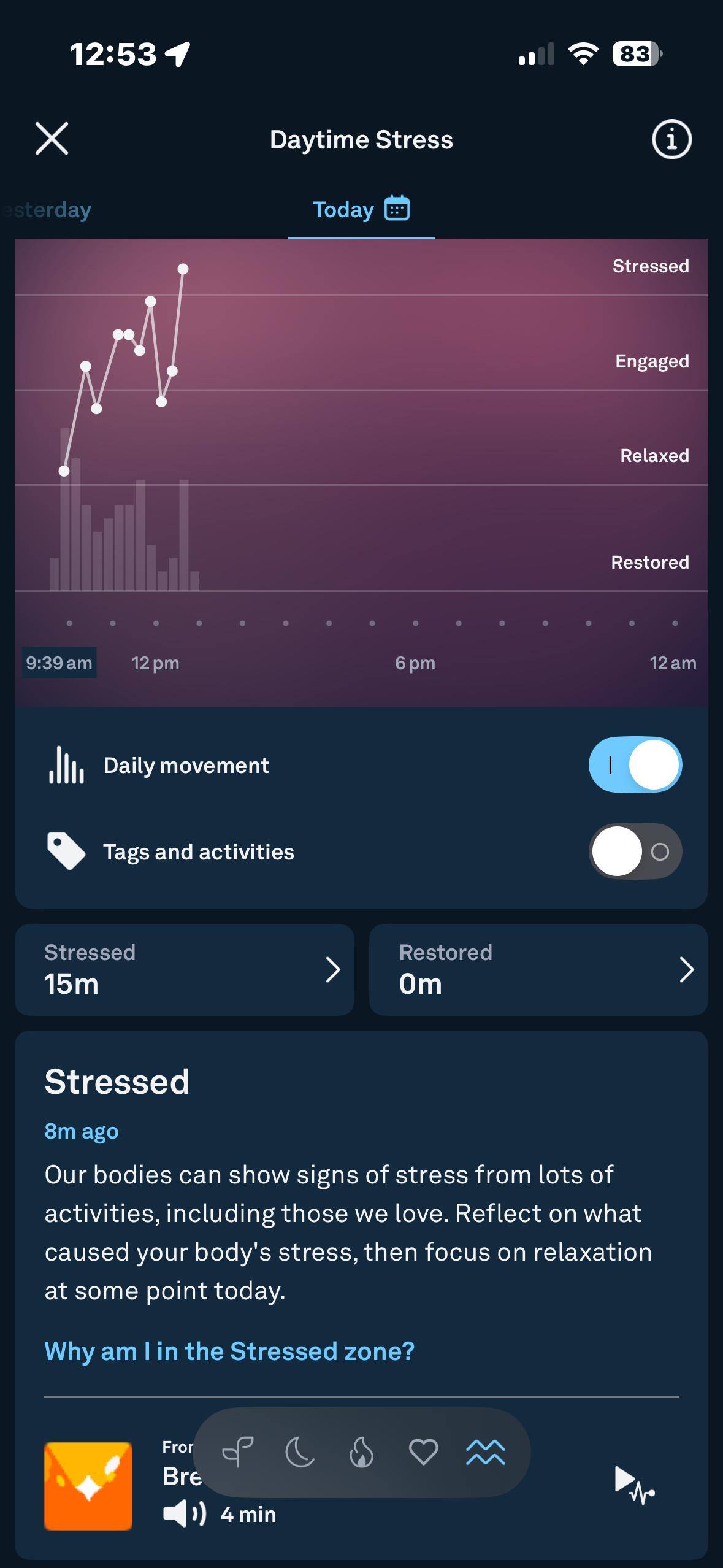
Task: Open the orange breathing session thumbnail
Action: 88,1486
